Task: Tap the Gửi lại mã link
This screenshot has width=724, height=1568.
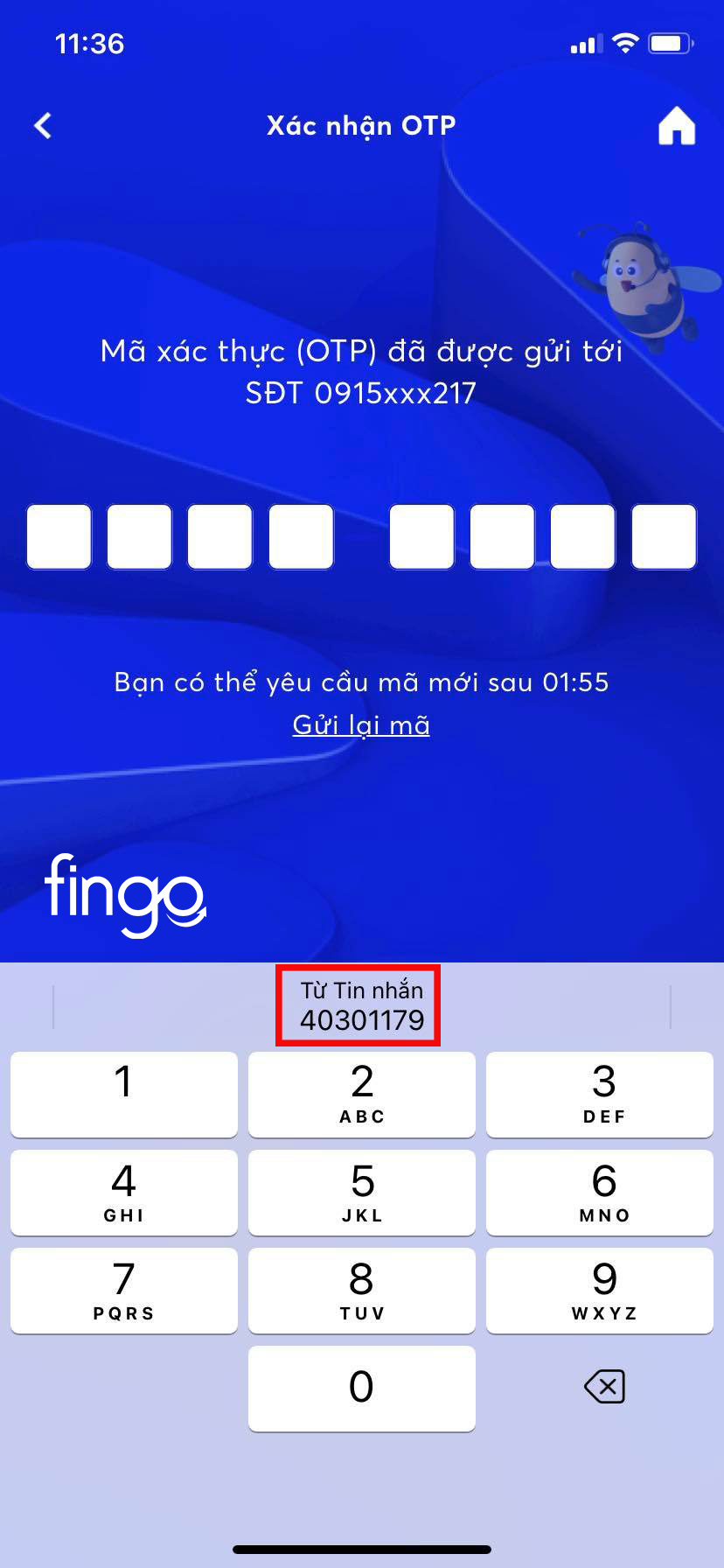Action: (361, 725)
